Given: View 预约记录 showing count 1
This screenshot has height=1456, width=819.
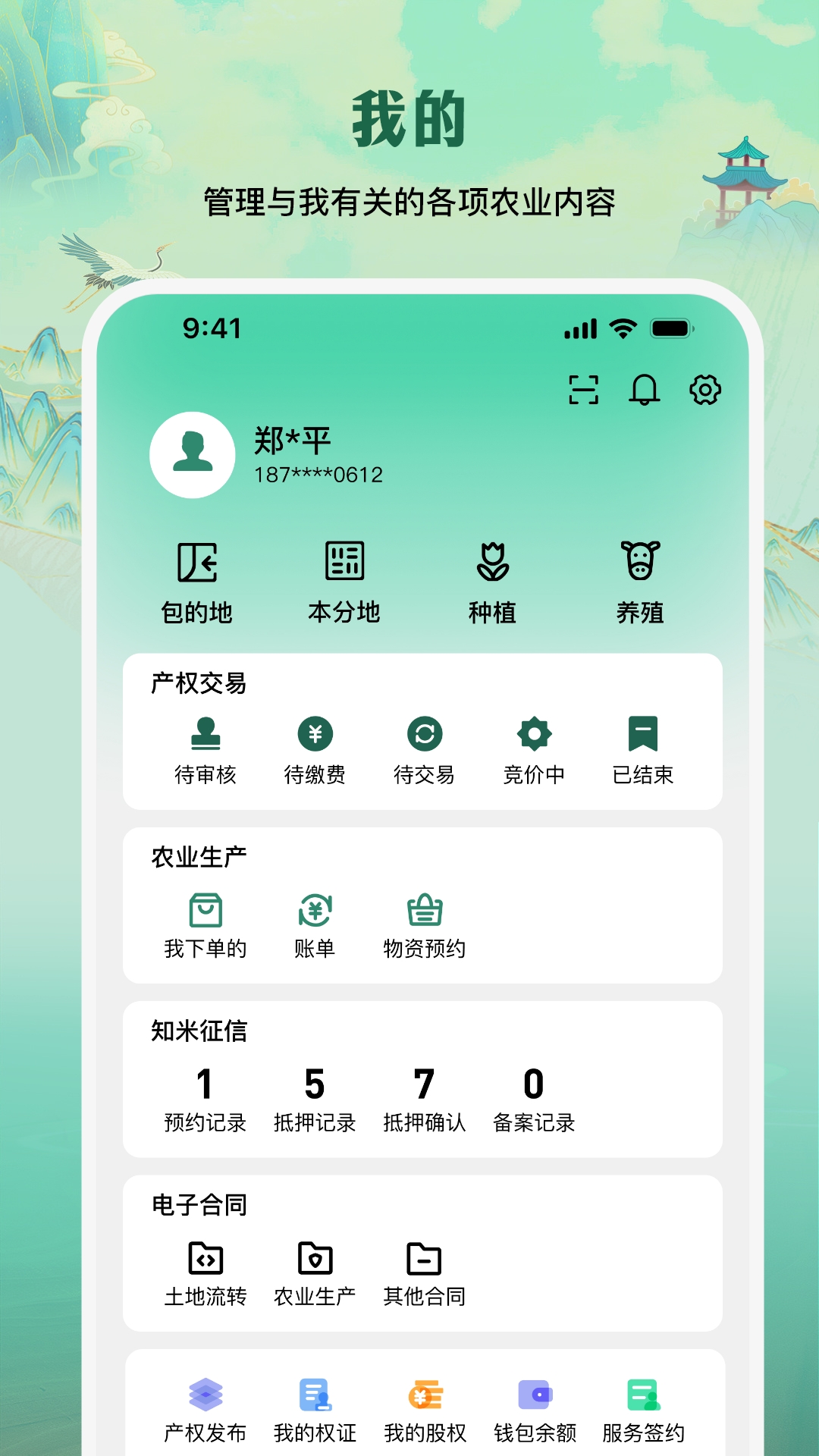Looking at the screenshot, I should (203, 1092).
